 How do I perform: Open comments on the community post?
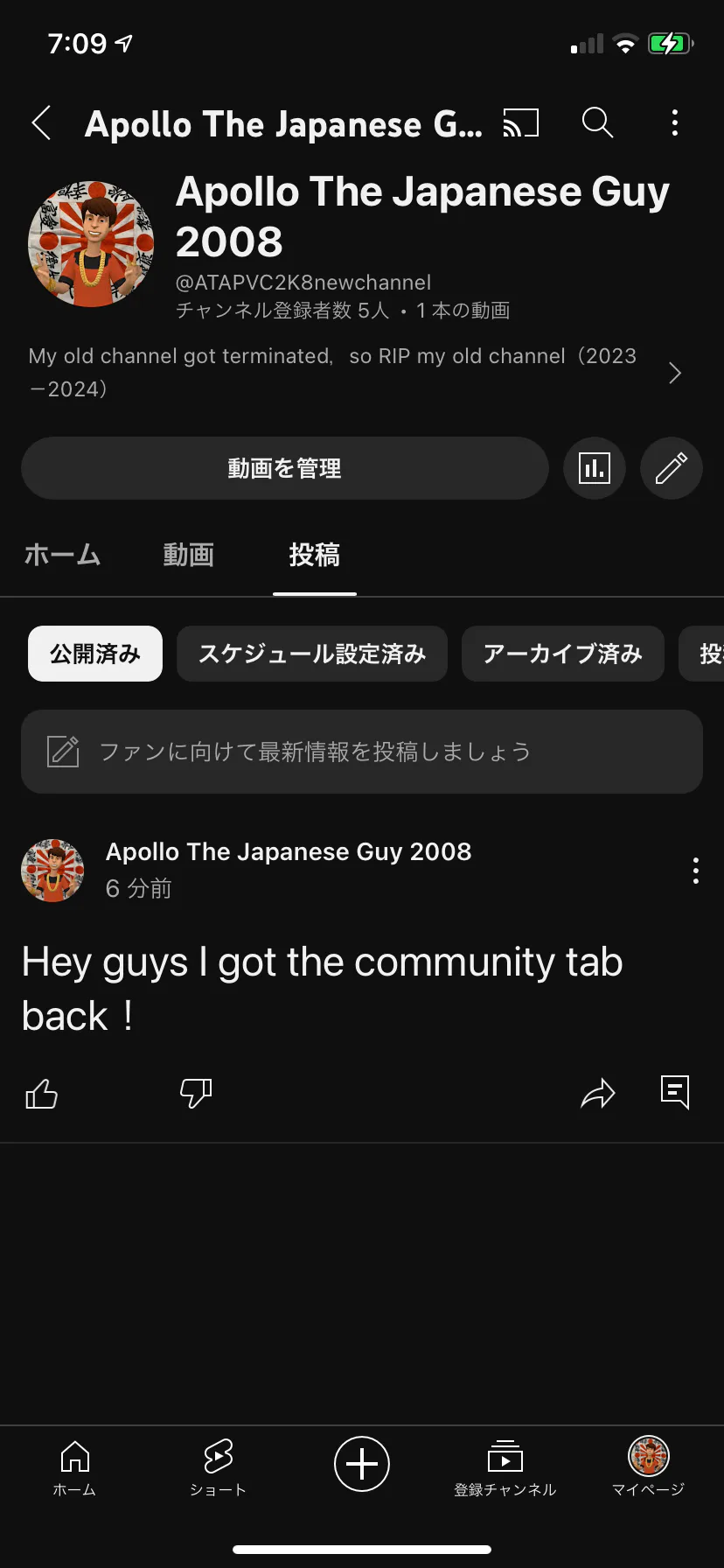click(x=674, y=1092)
